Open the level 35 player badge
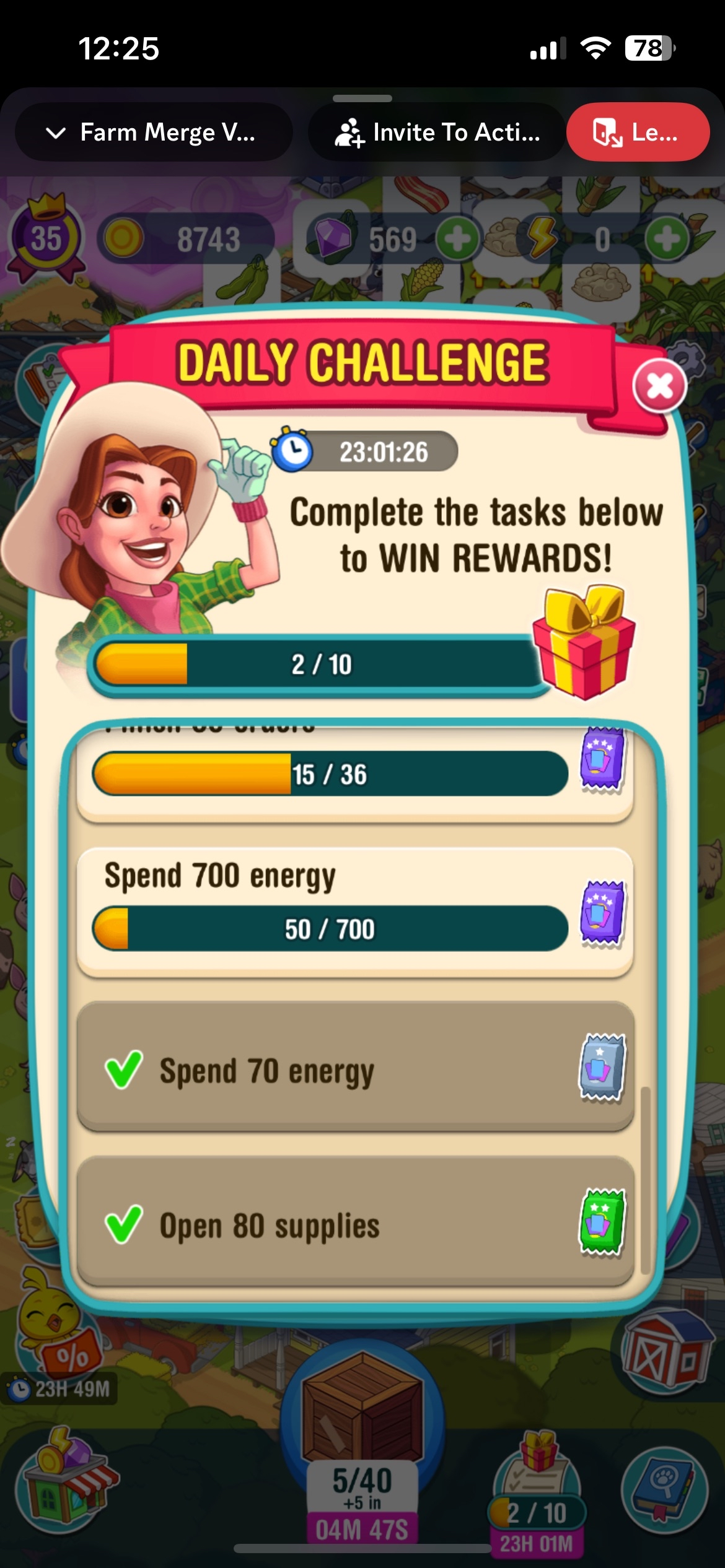The width and height of the screenshot is (725, 1568). pos(46,239)
